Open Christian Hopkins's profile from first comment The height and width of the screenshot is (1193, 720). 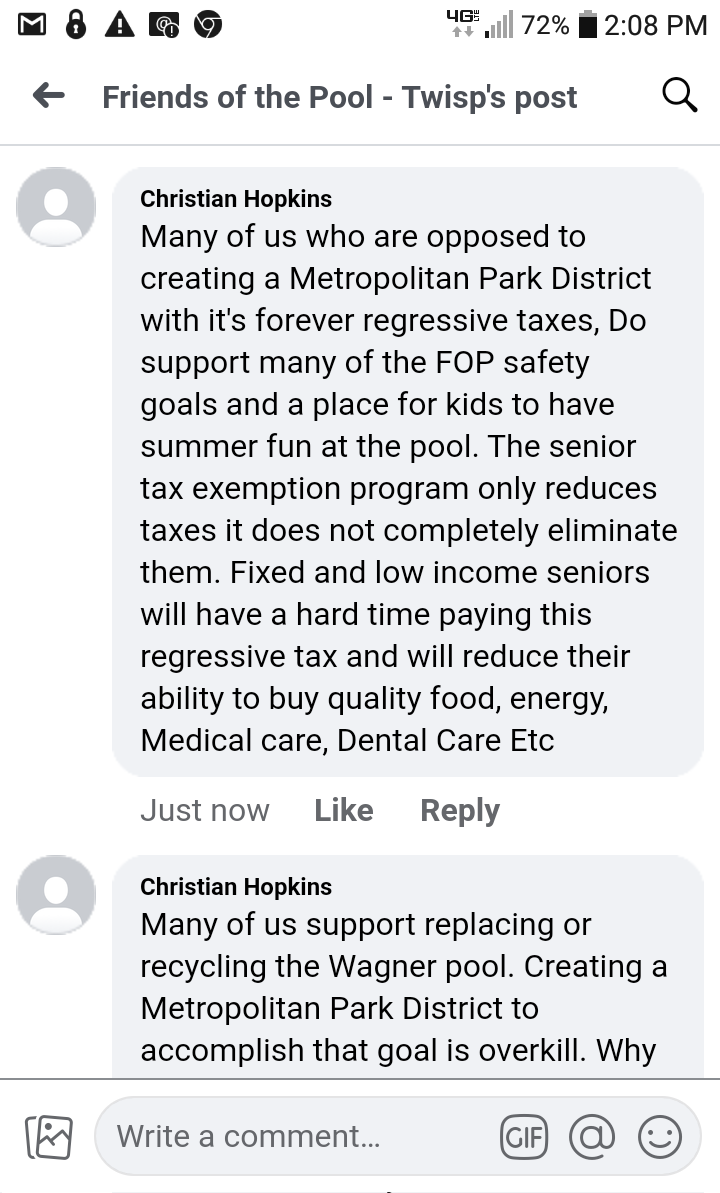[236, 199]
